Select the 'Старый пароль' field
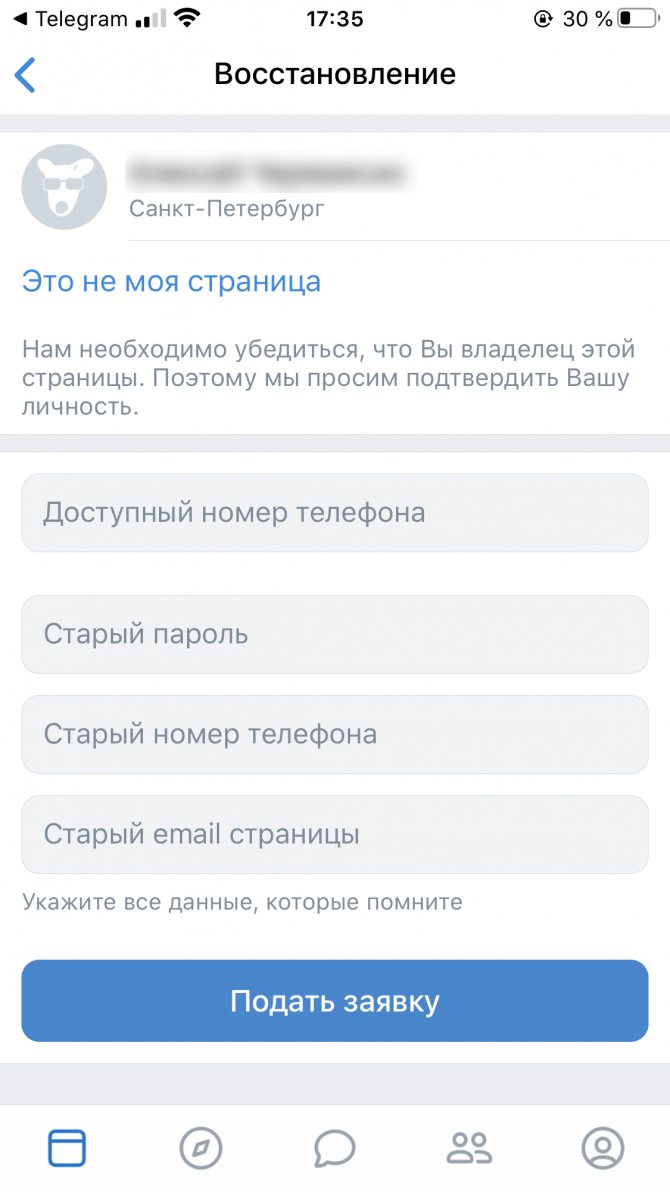670x1192 pixels. coord(335,635)
